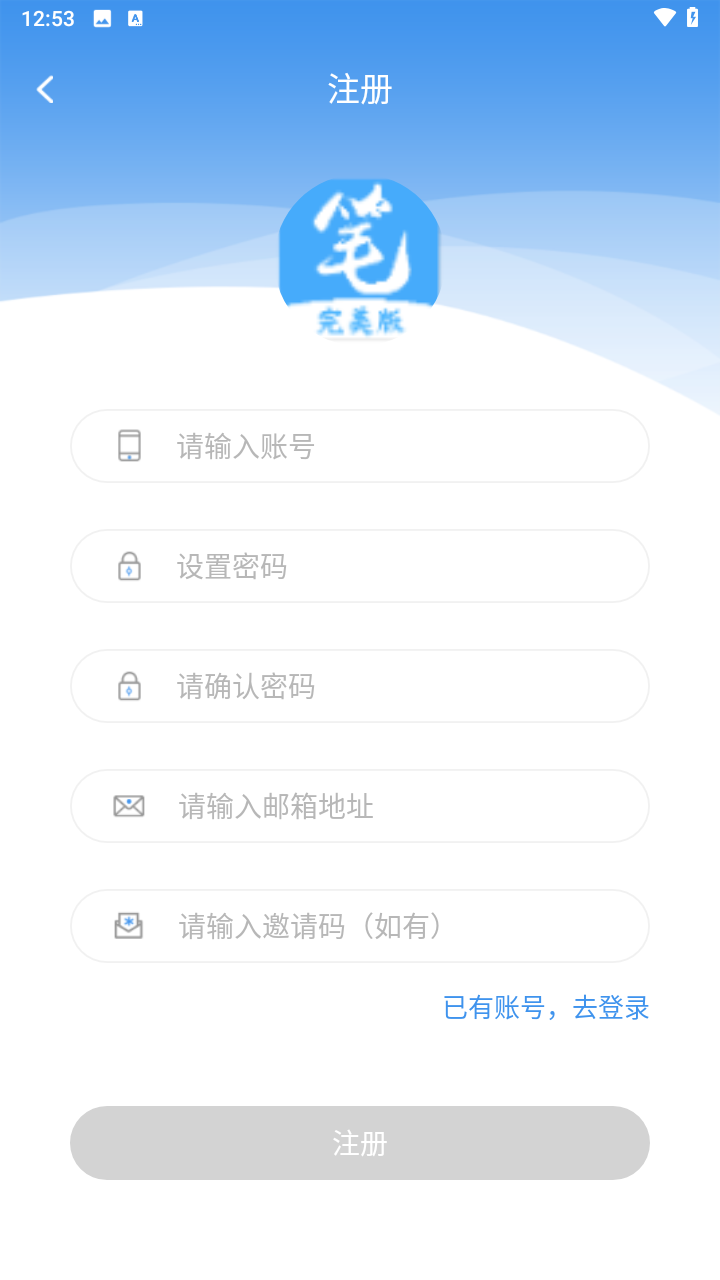Open the existing account login link
This screenshot has height=1280, width=720.
tap(546, 1007)
